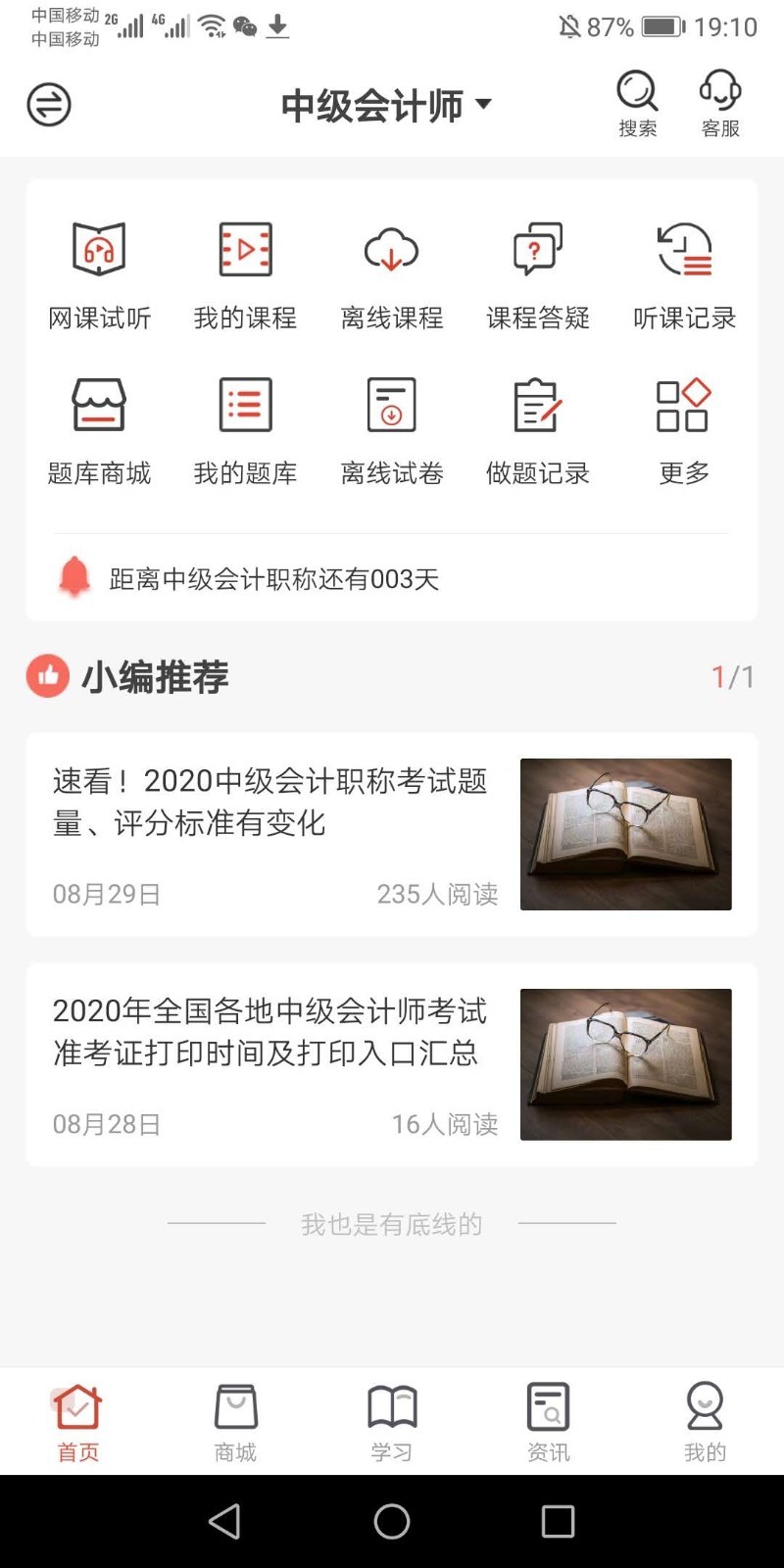Open the exam admission ticket printing article

coord(391,1063)
